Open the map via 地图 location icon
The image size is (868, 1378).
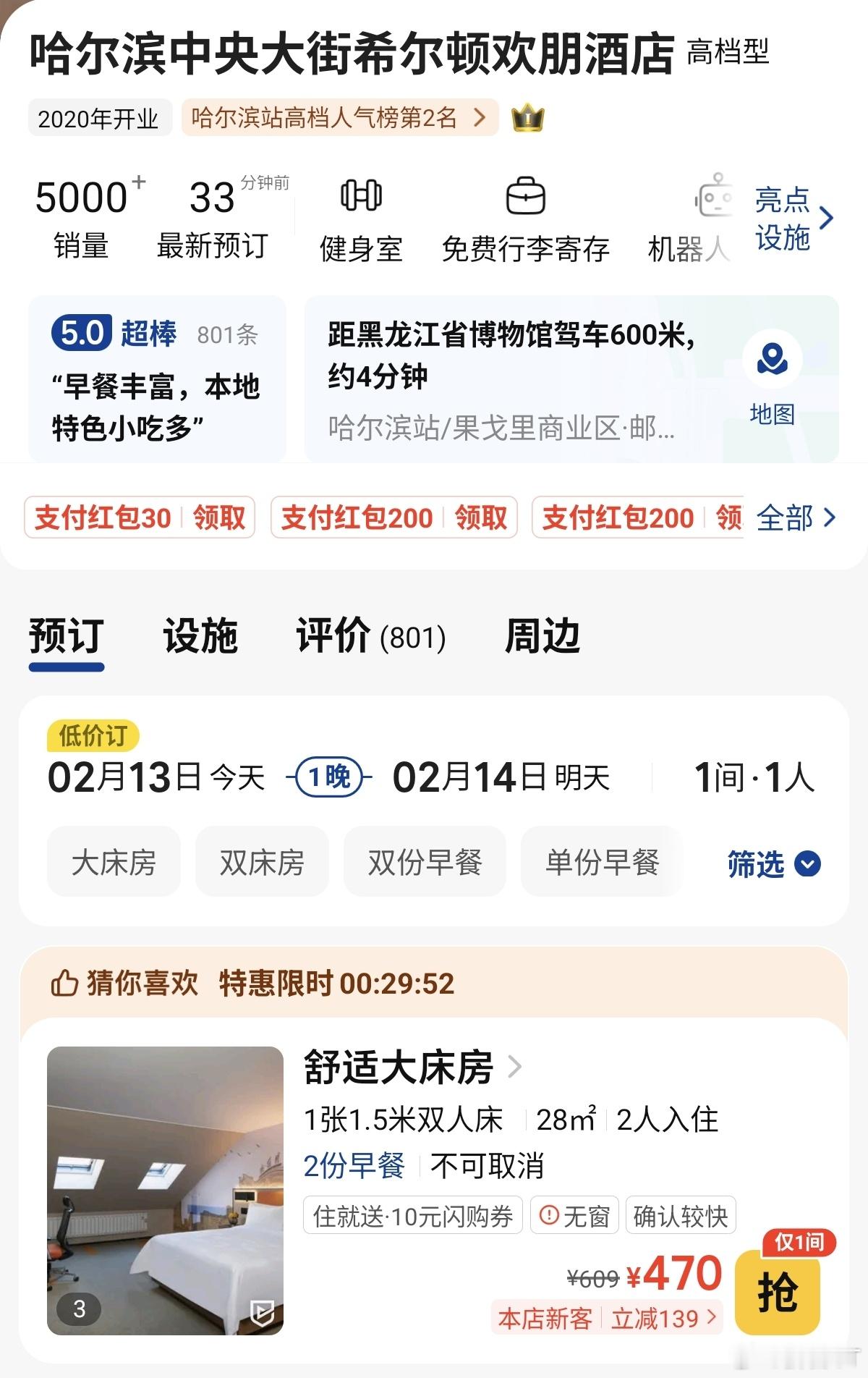(771, 357)
